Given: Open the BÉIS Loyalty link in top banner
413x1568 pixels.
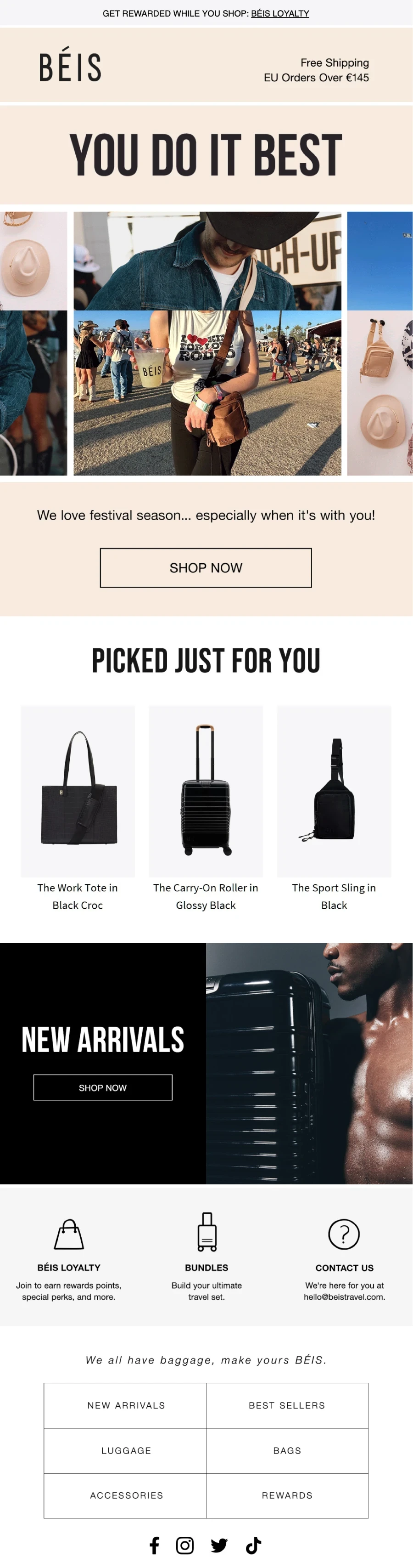Looking at the screenshot, I should click(x=280, y=13).
